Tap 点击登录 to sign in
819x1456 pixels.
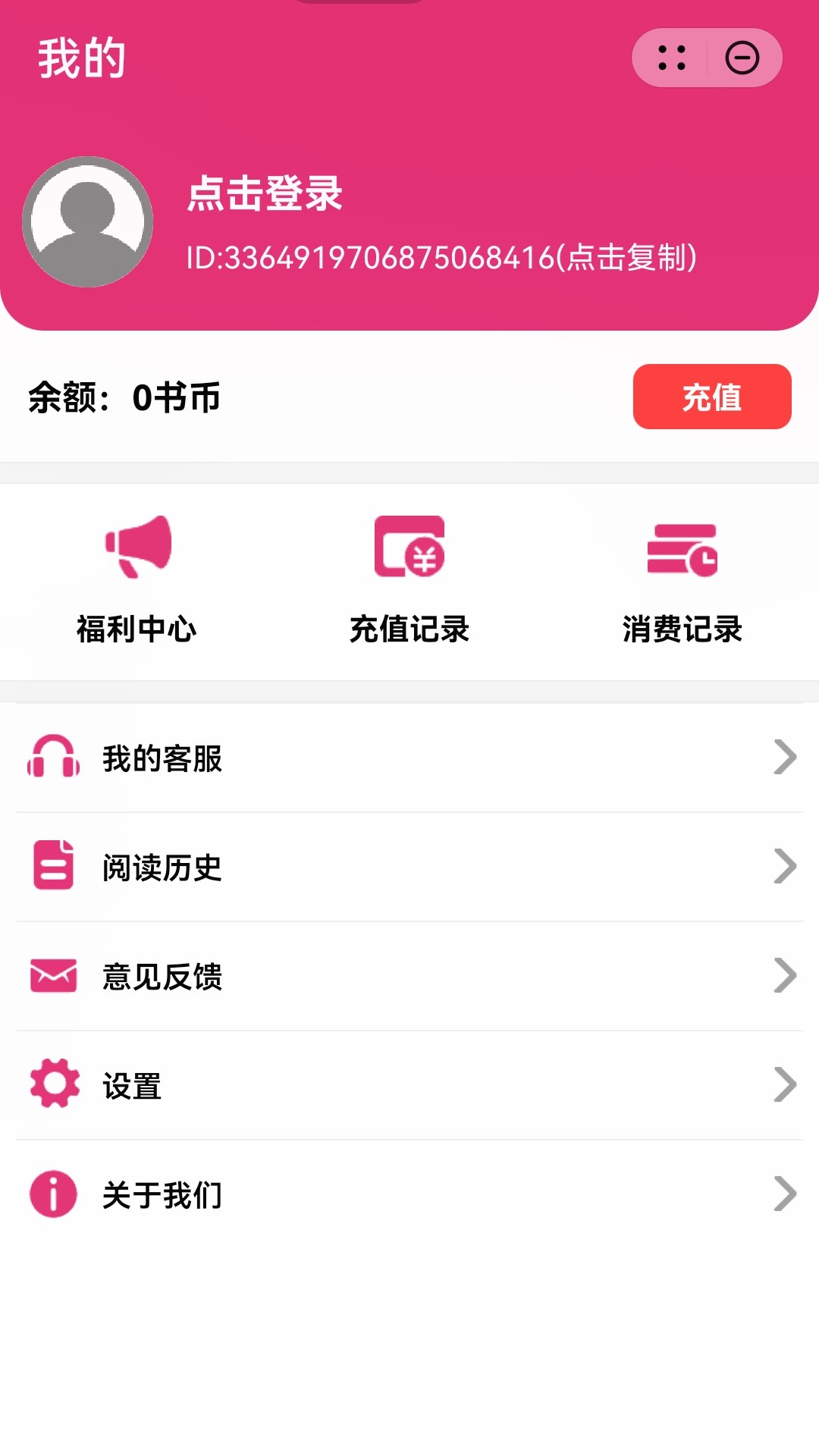pyautogui.click(x=265, y=193)
